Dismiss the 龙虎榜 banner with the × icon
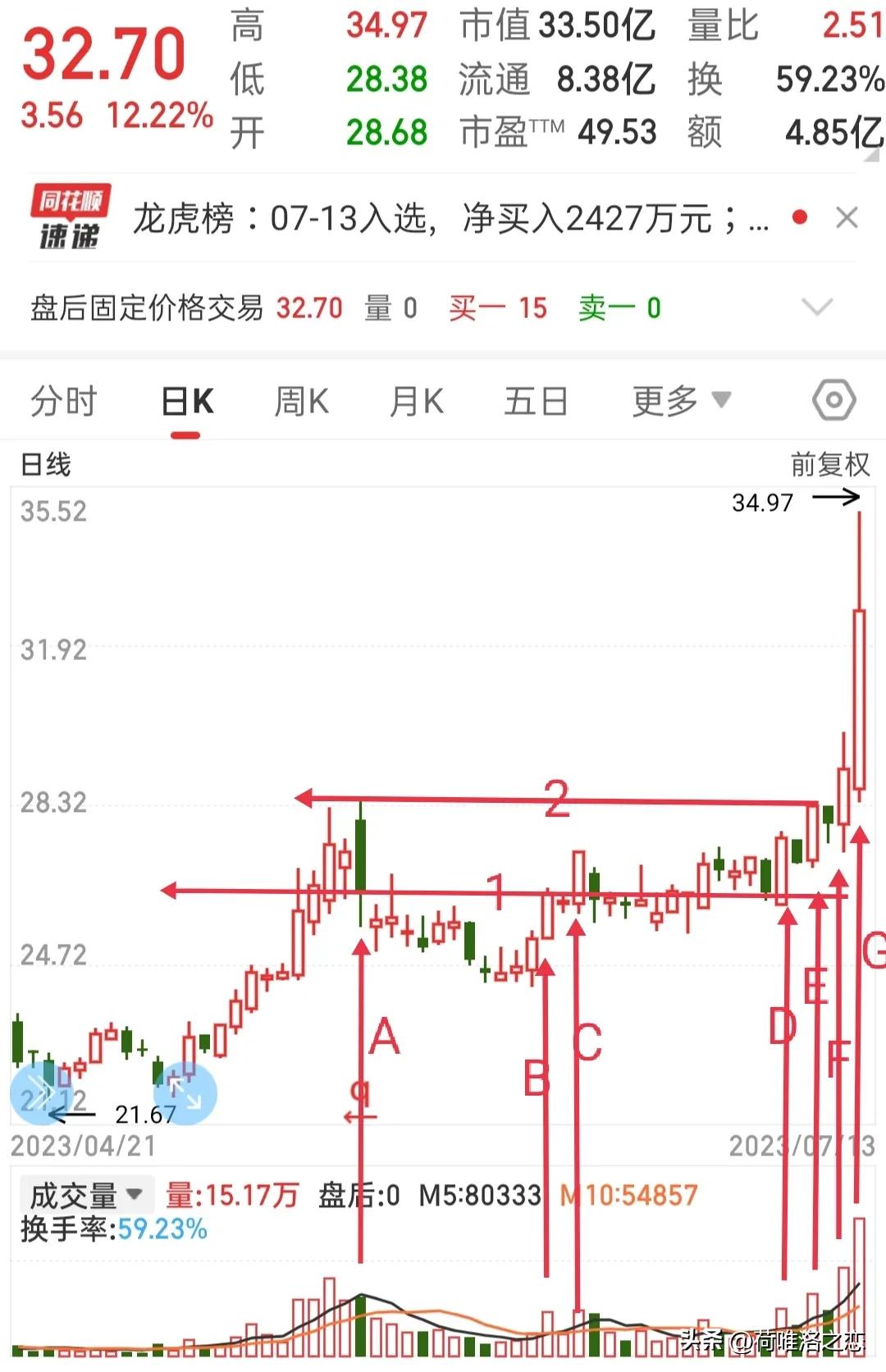Viewport: 886px width, 1372px height. (x=848, y=217)
